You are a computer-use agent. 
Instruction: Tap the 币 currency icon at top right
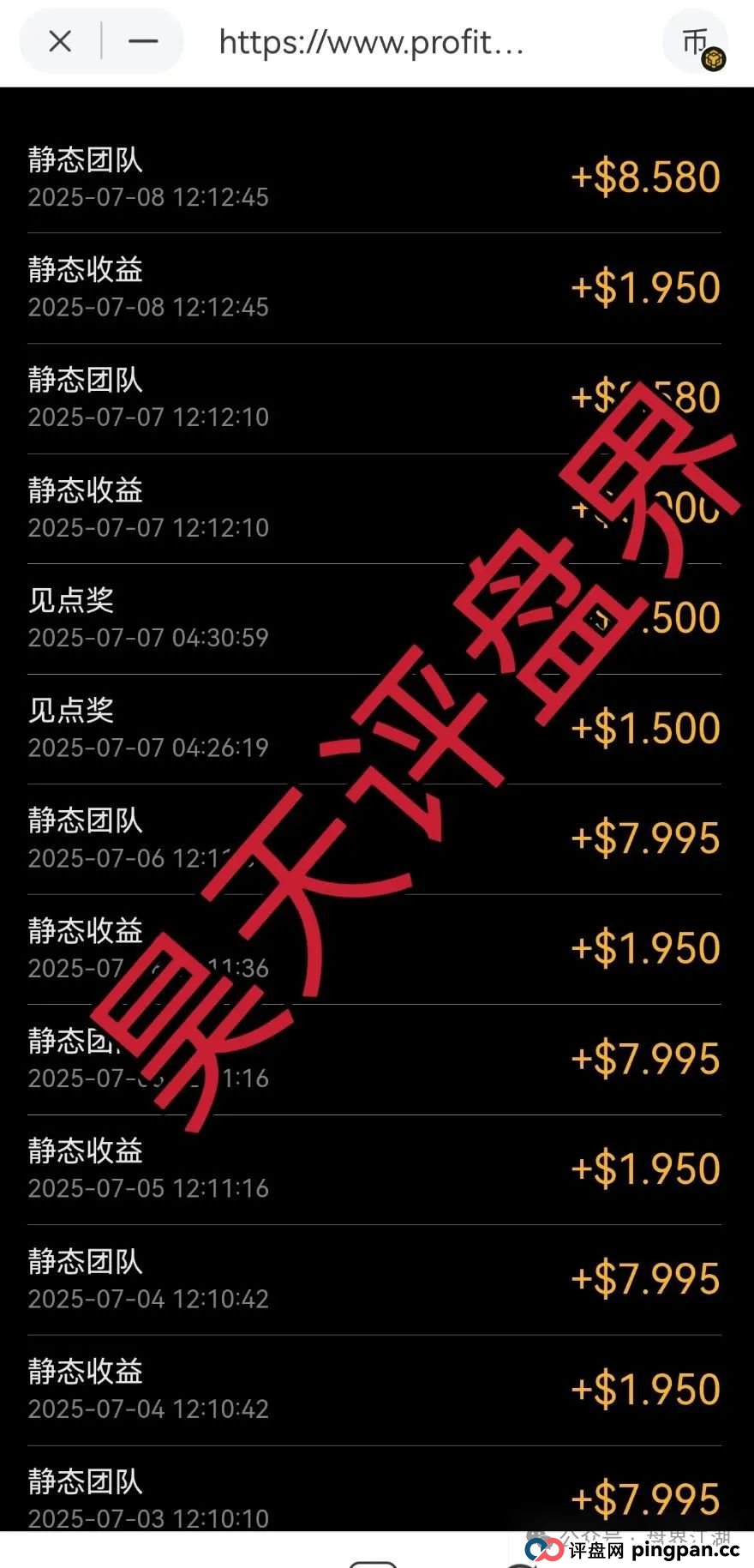(696, 41)
